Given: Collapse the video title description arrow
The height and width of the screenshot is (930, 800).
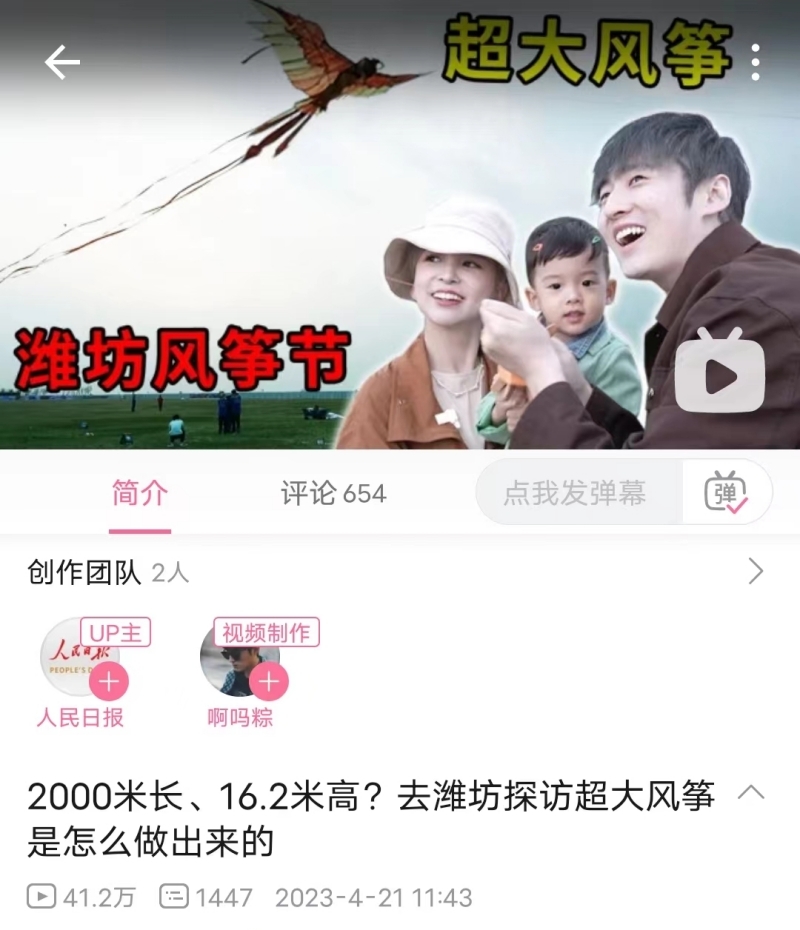Looking at the screenshot, I should tap(751, 794).
